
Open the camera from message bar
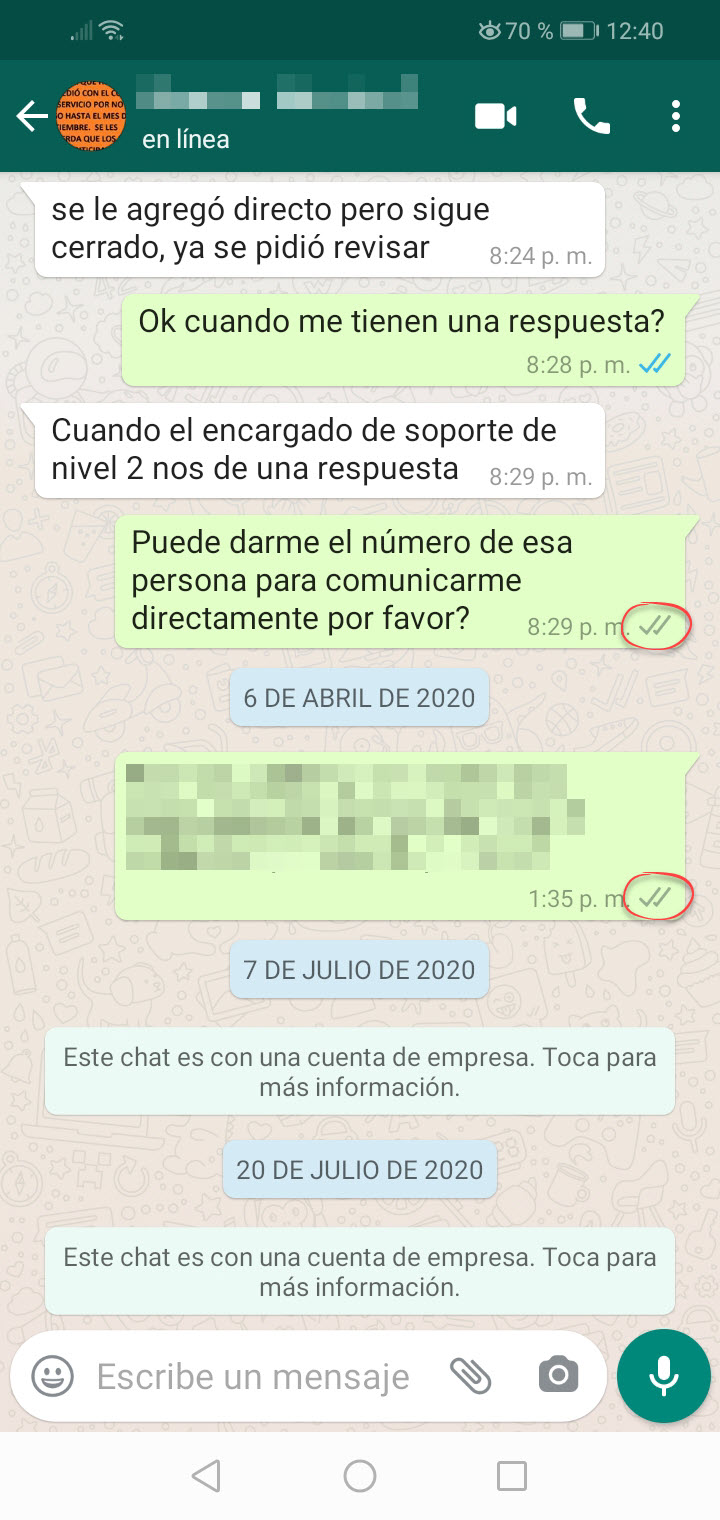[x=558, y=1376]
